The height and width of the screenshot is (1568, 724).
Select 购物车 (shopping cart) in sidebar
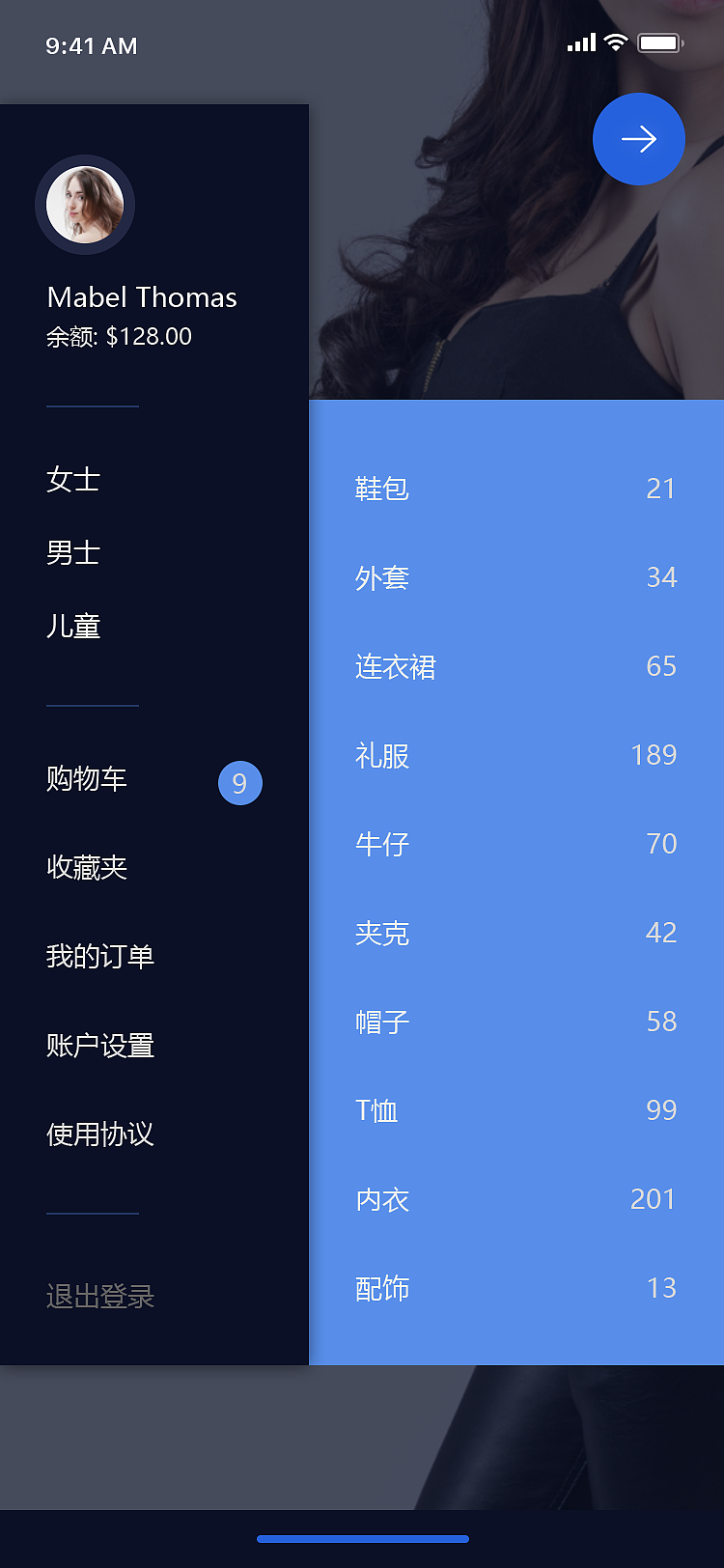[86, 780]
